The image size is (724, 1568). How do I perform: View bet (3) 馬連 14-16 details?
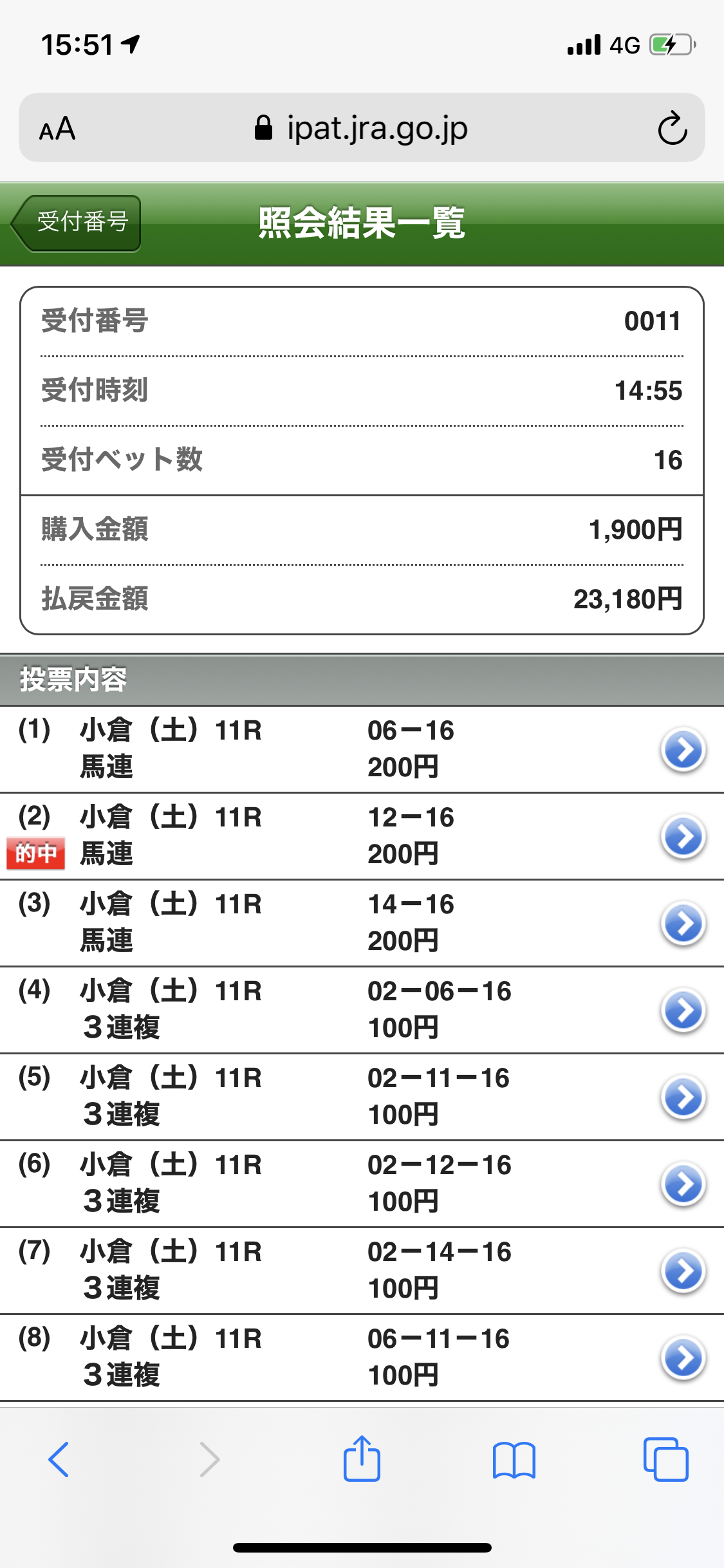pos(683,923)
